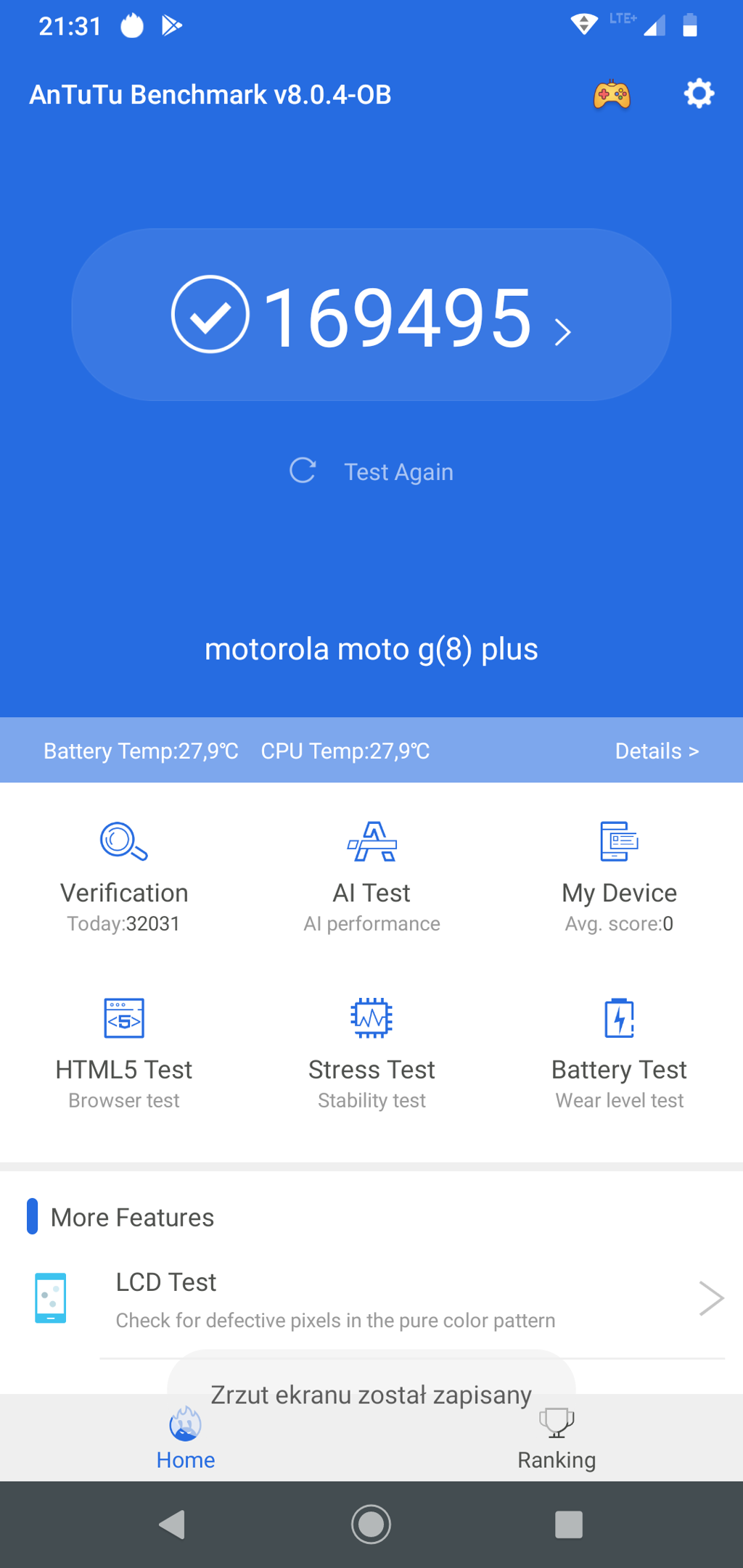
Task: Open Verification
Action: click(124, 876)
